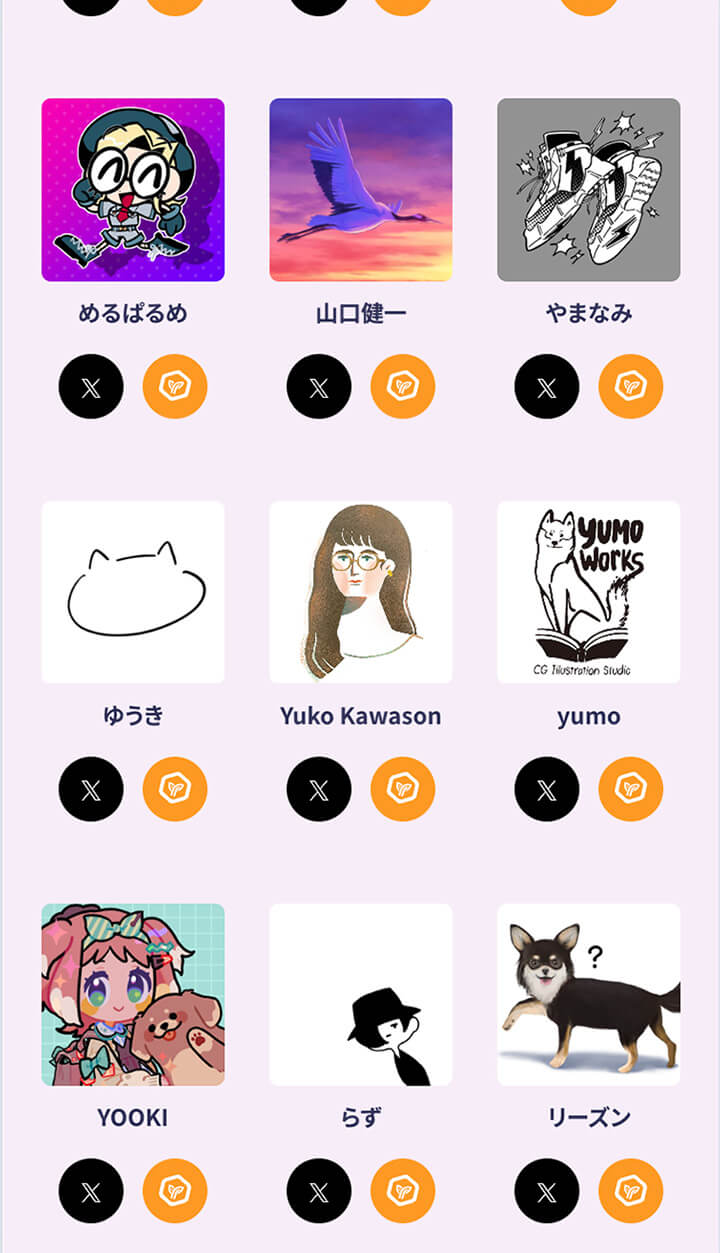This screenshot has width=720, height=1253.
Task: Visit 山口健一's X account
Action: [319, 386]
